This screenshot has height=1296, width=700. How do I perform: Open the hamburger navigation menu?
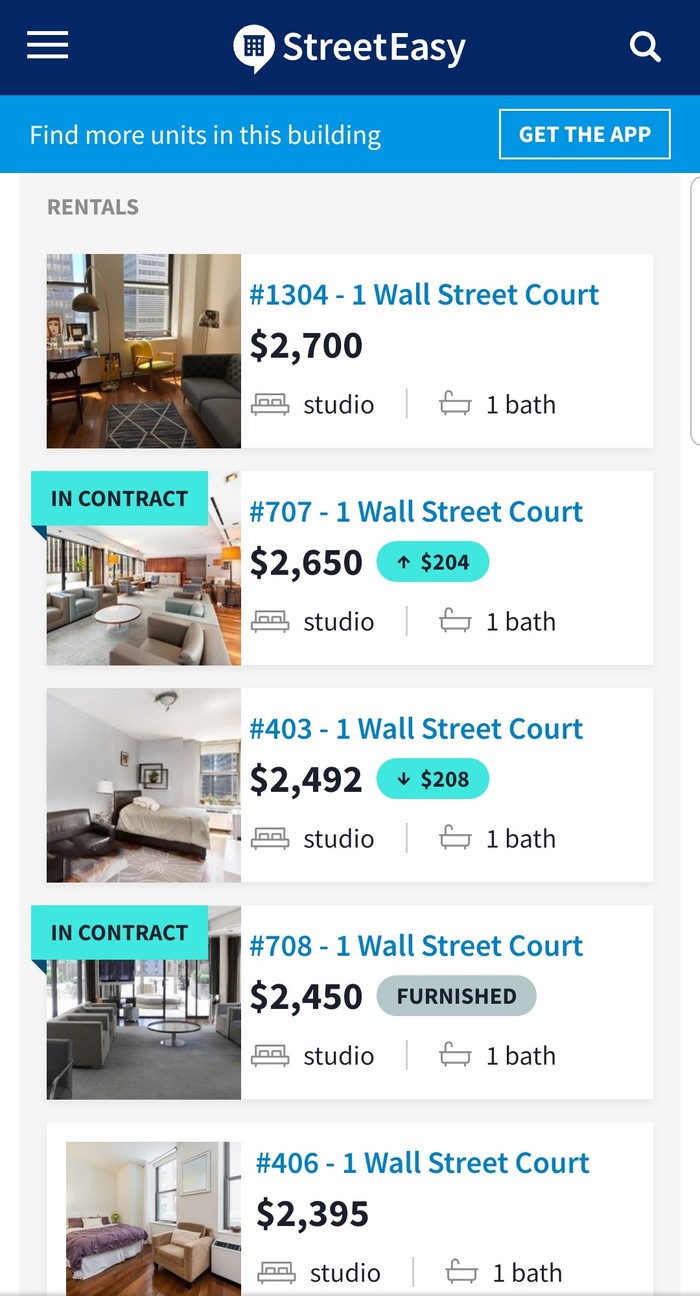click(48, 46)
